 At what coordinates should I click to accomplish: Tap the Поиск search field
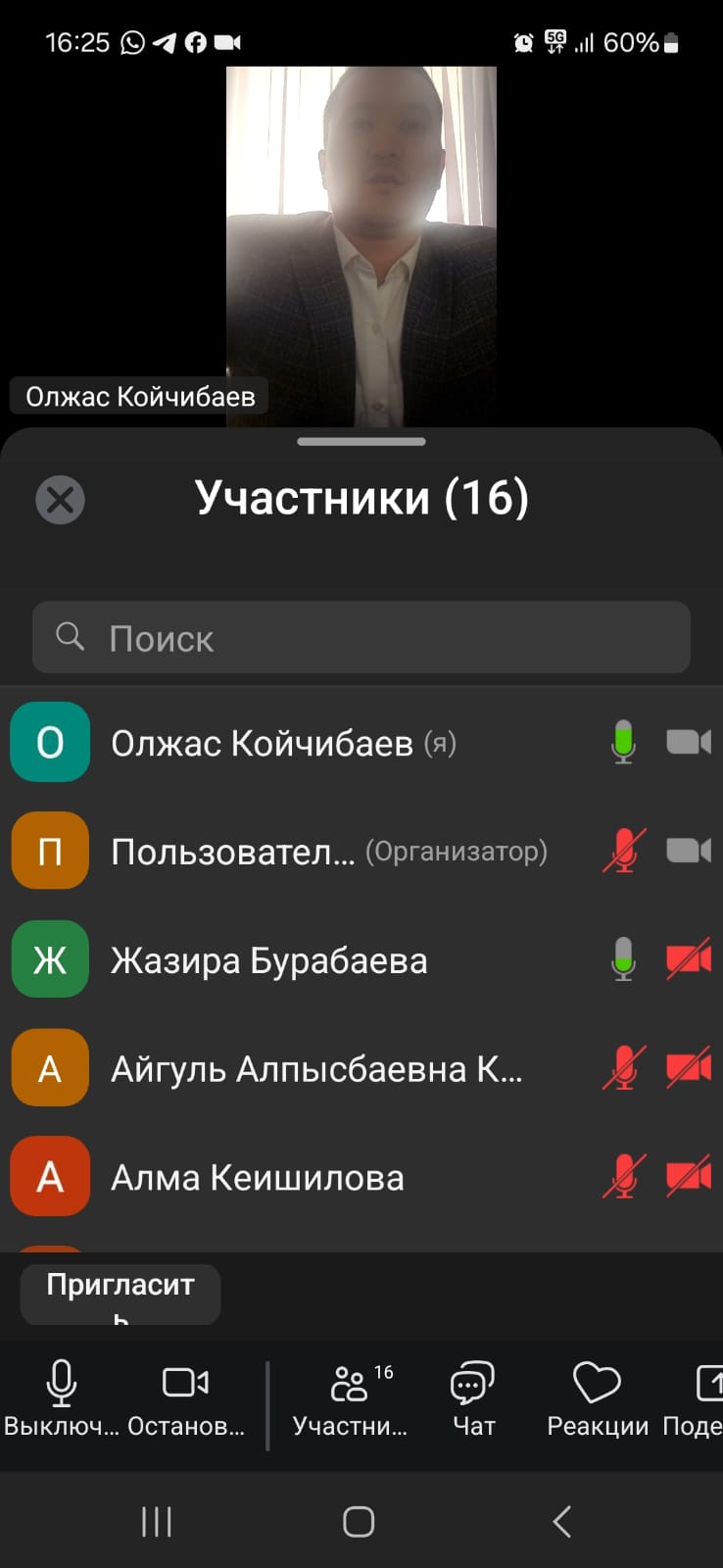click(361, 638)
